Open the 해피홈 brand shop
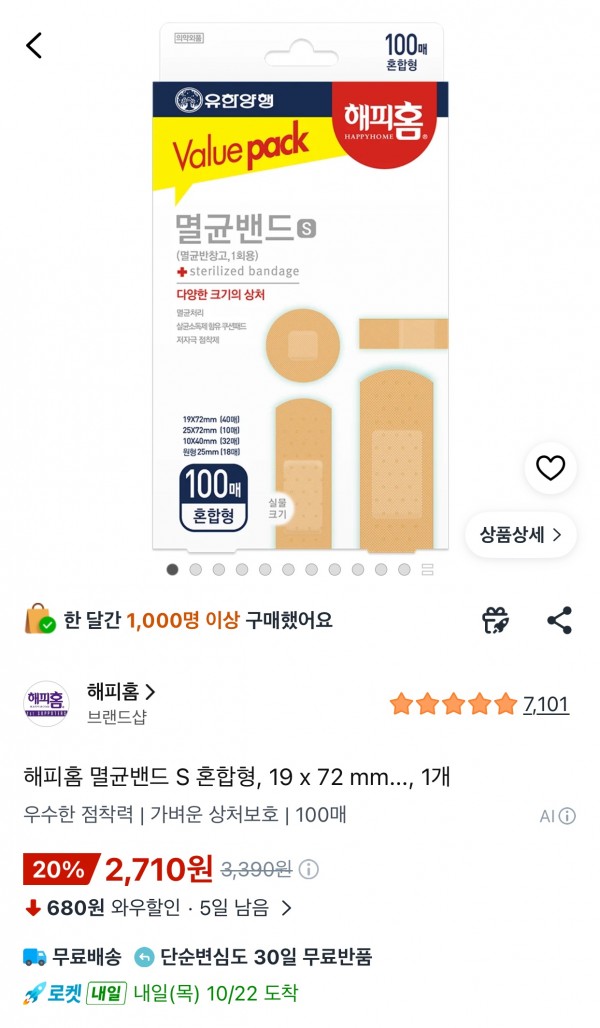 121,692
